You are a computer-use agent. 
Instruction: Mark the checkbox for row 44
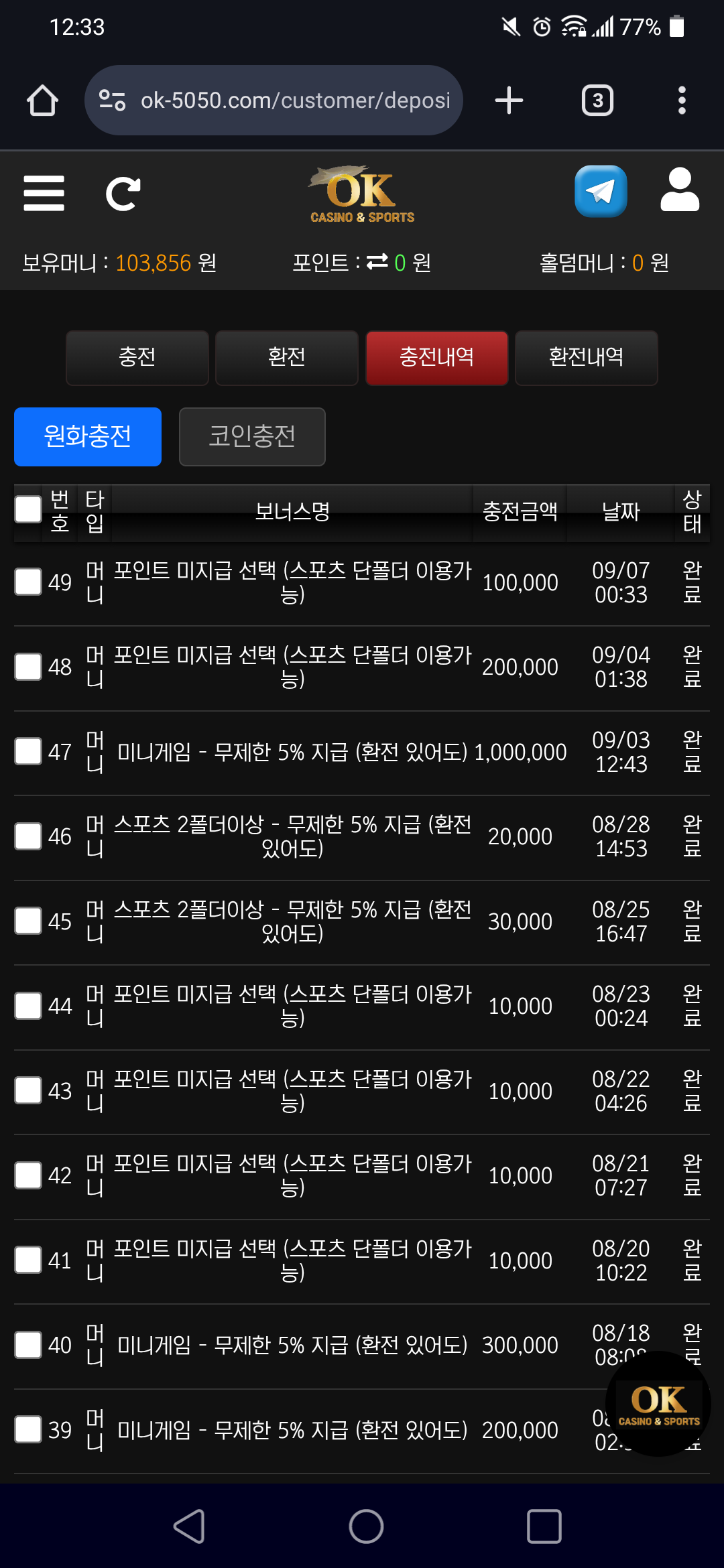[28, 1006]
